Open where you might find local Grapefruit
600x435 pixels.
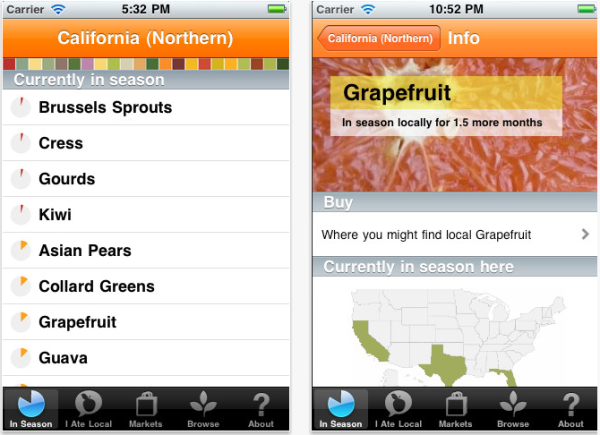point(456,235)
